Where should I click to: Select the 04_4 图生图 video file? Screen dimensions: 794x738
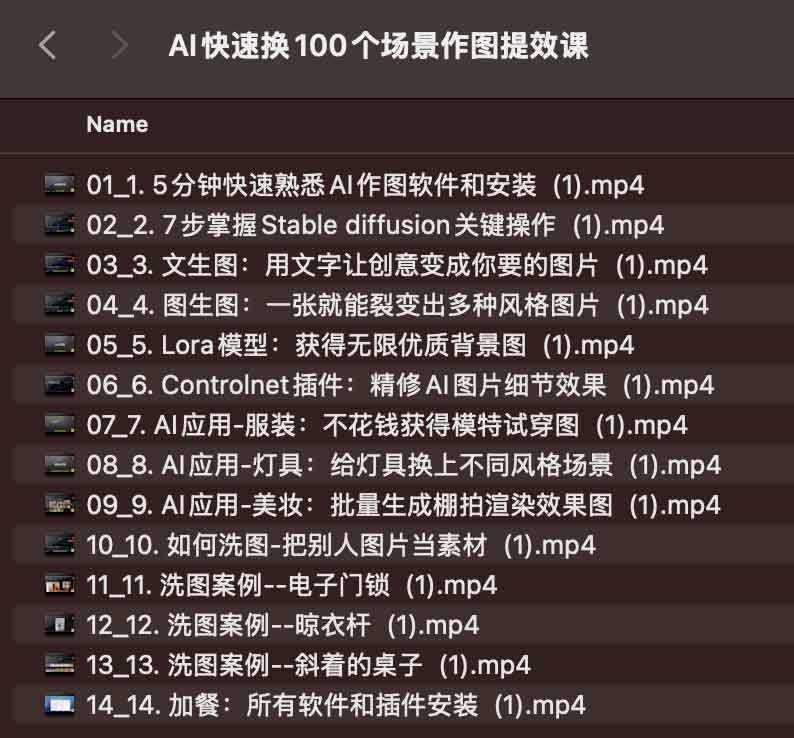click(x=398, y=305)
